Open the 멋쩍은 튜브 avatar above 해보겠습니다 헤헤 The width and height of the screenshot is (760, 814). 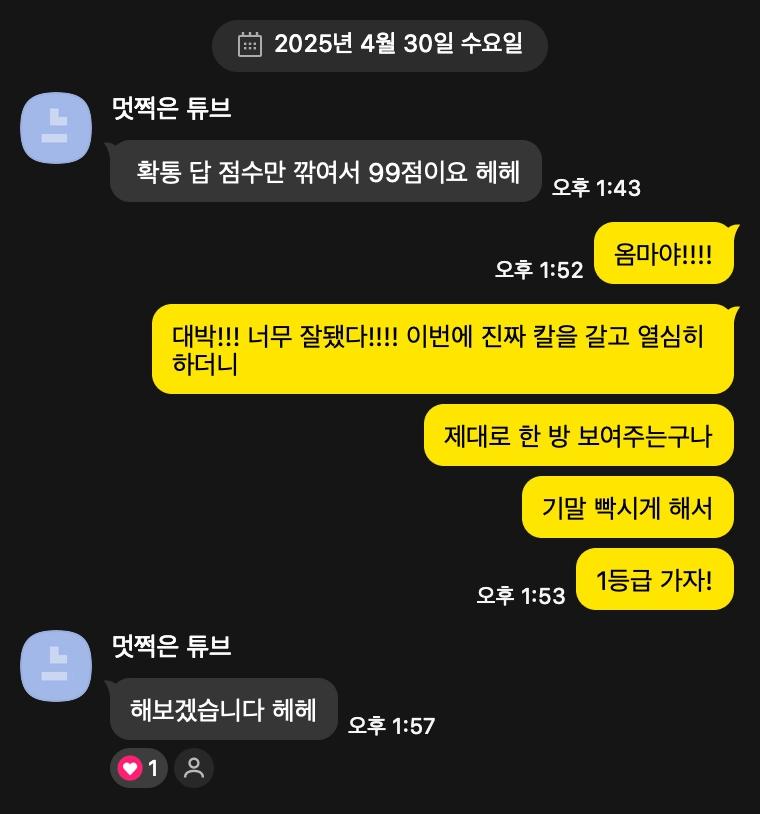tap(57, 665)
